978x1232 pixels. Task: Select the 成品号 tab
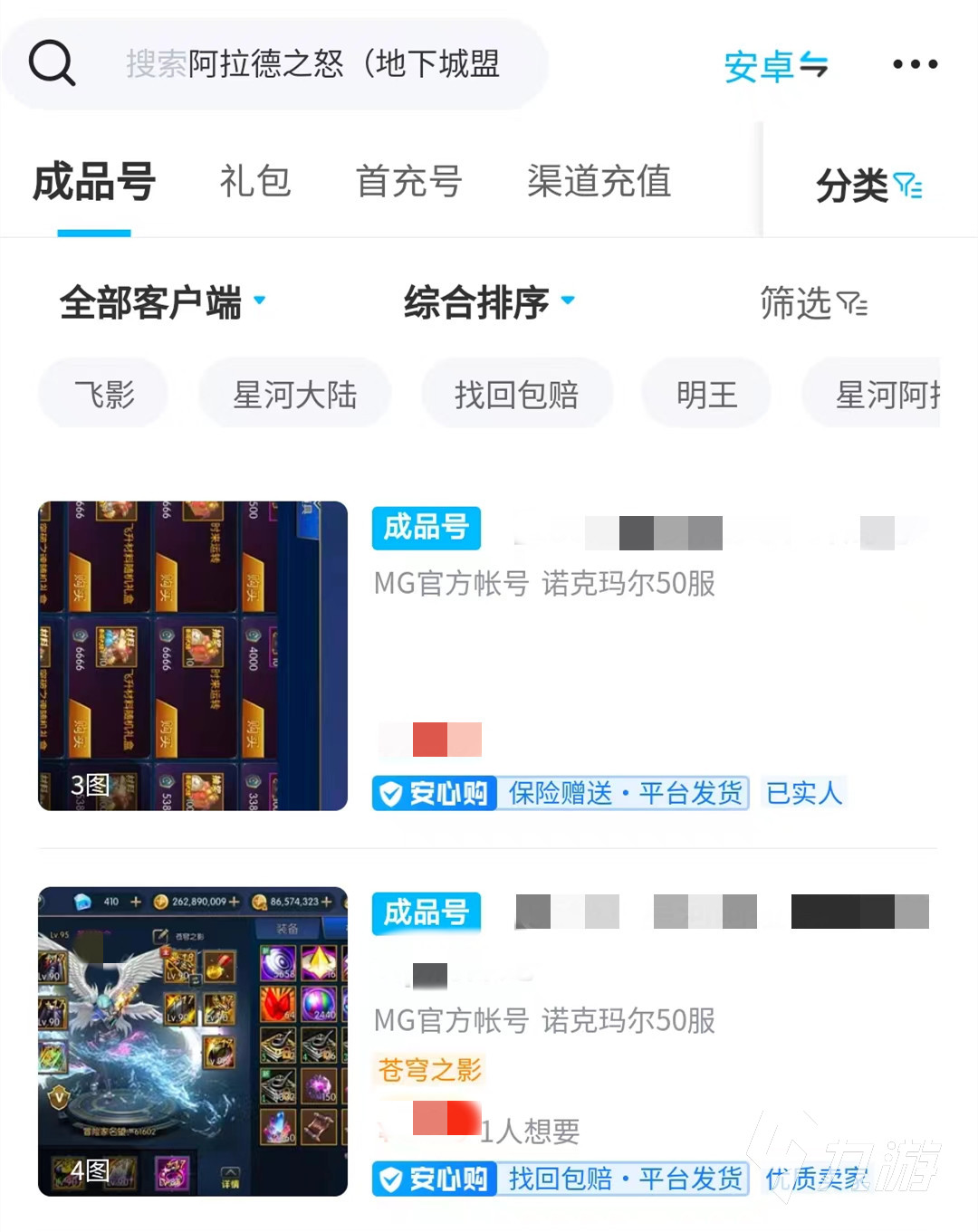(94, 182)
